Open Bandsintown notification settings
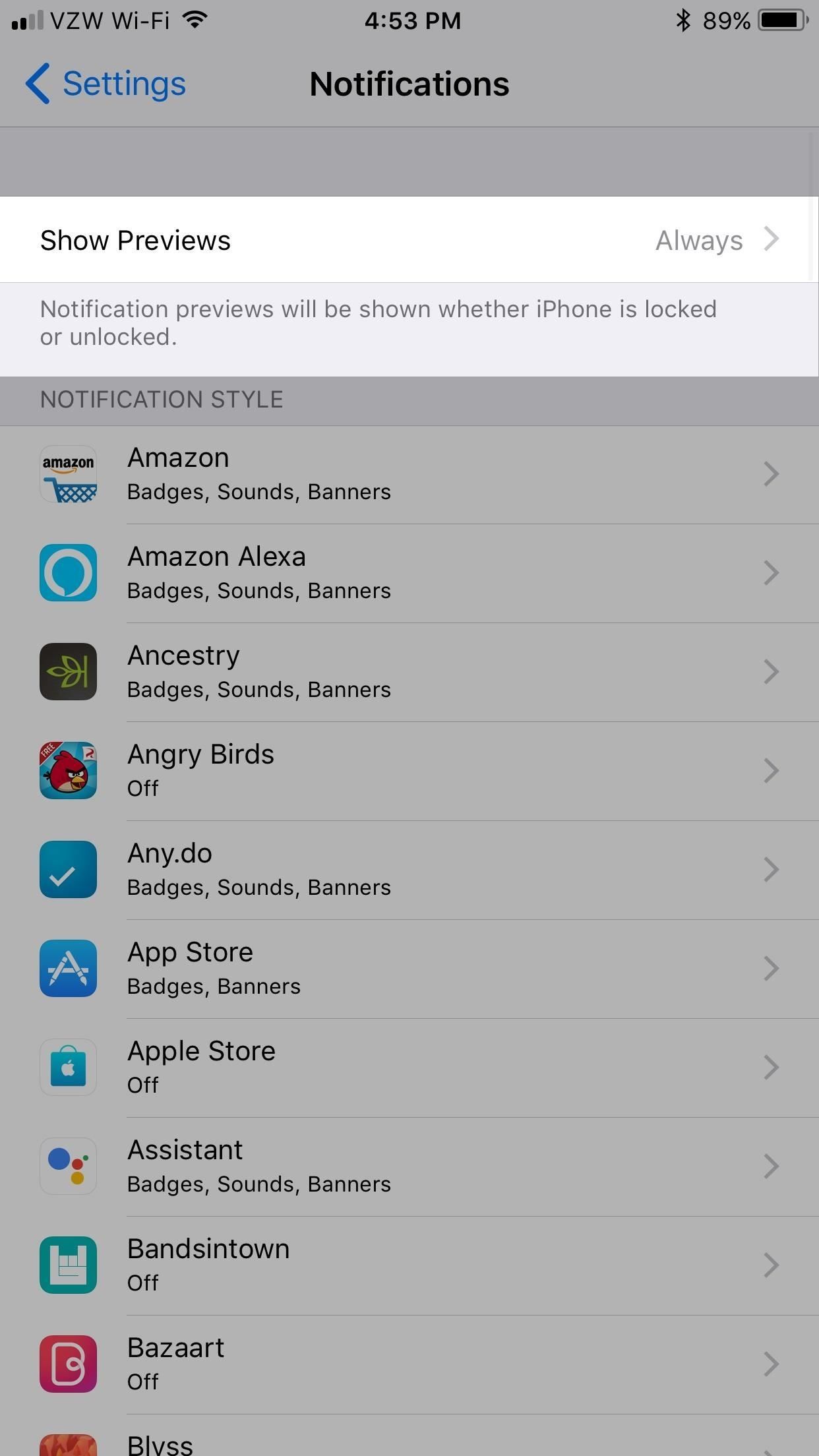819x1456 pixels. 409,1265
